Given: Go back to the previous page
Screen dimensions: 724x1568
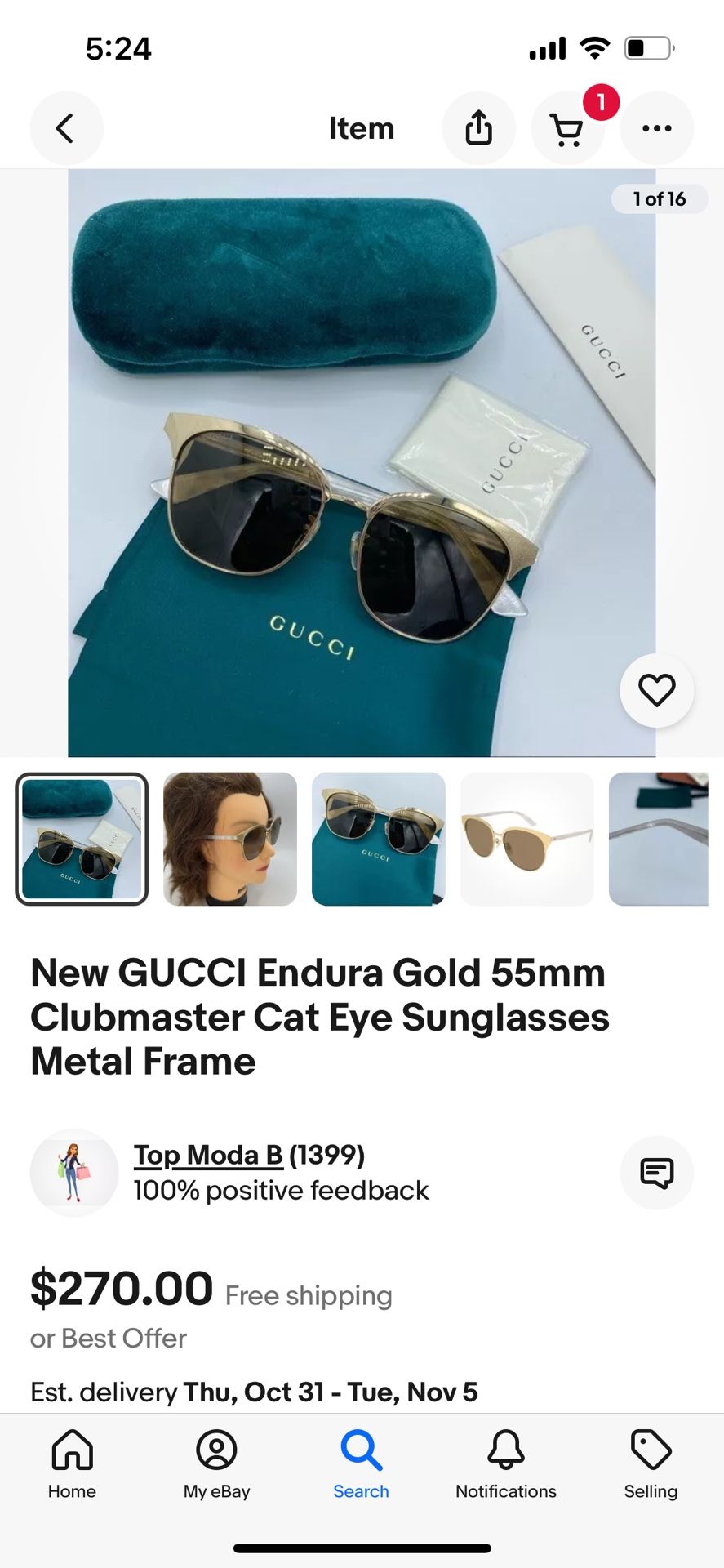Looking at the screenshot, I should coord(66,128).
